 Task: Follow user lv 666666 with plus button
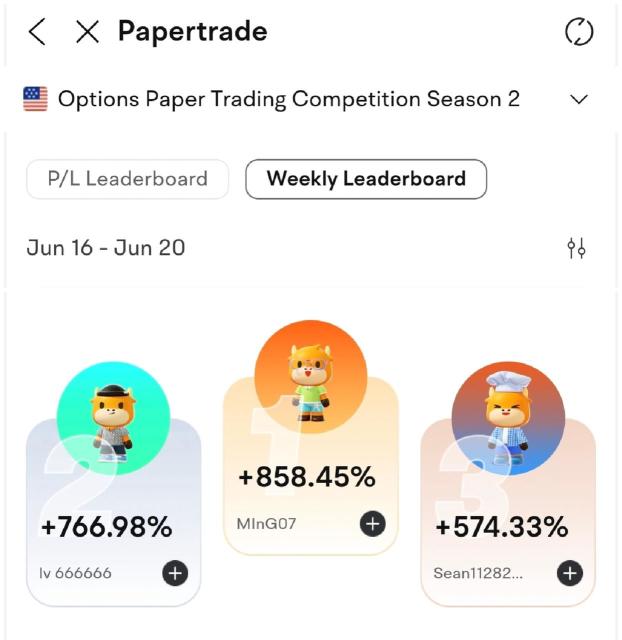(x=174, y=573)
